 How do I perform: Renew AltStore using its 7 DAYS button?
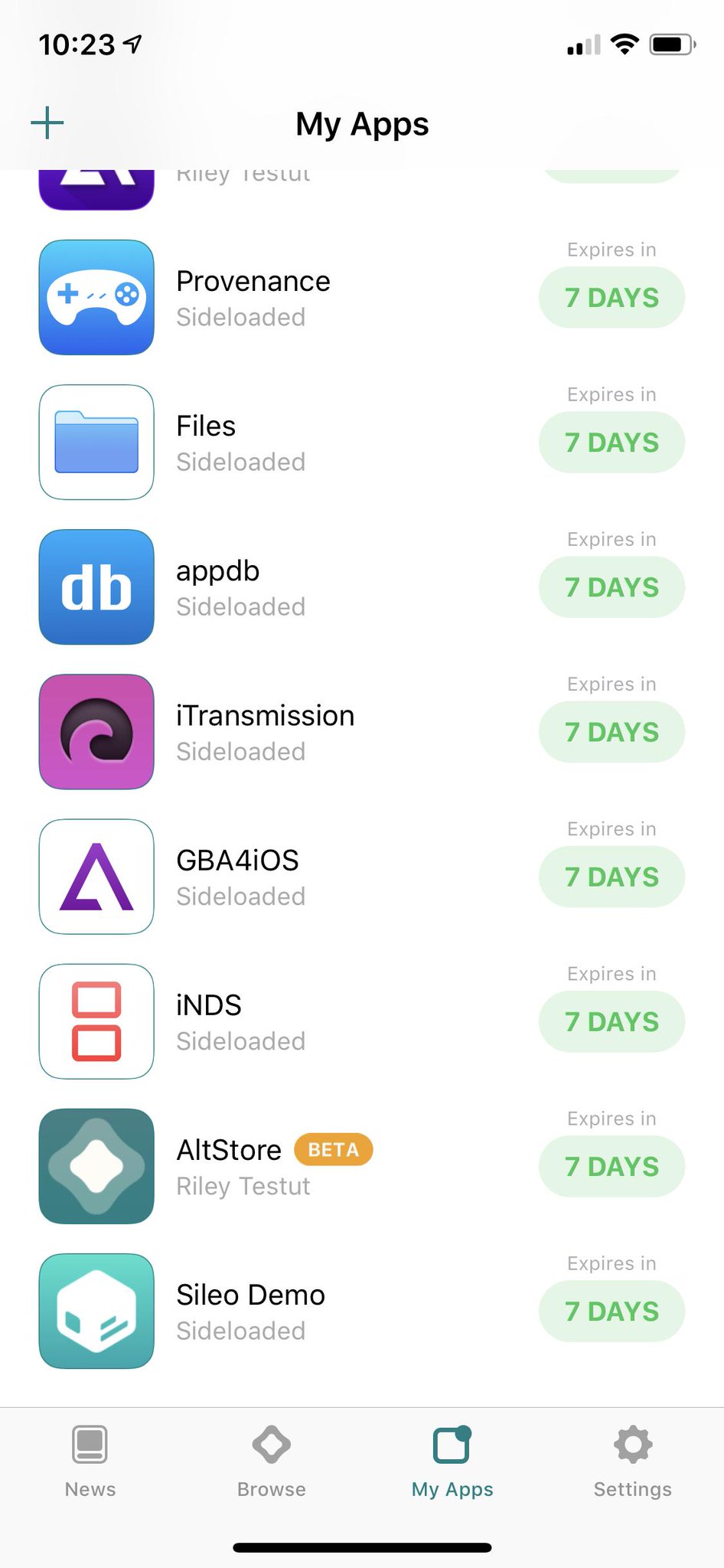[x=611, y=1166]
